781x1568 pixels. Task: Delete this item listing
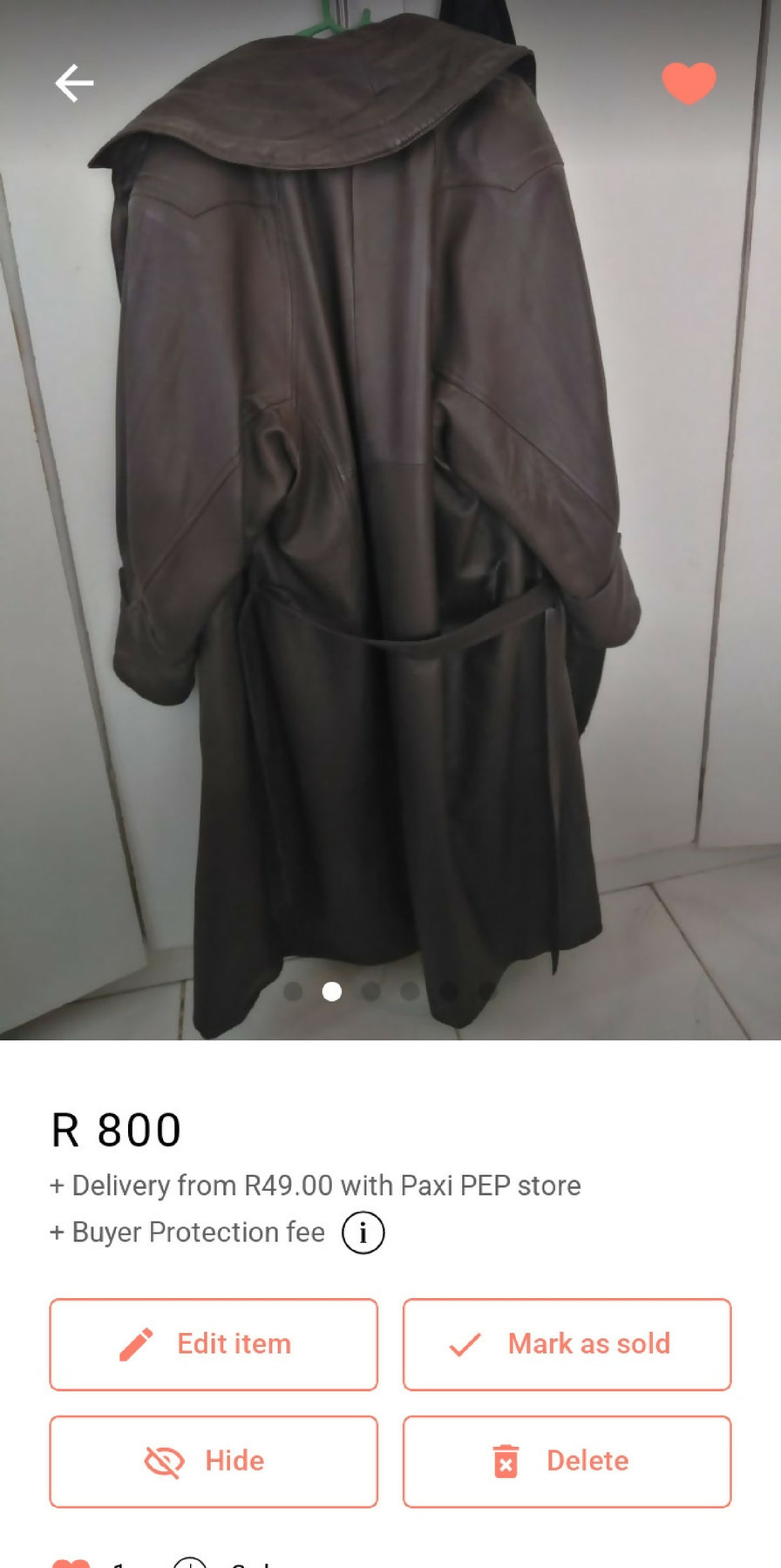(x=567, y=1461)
